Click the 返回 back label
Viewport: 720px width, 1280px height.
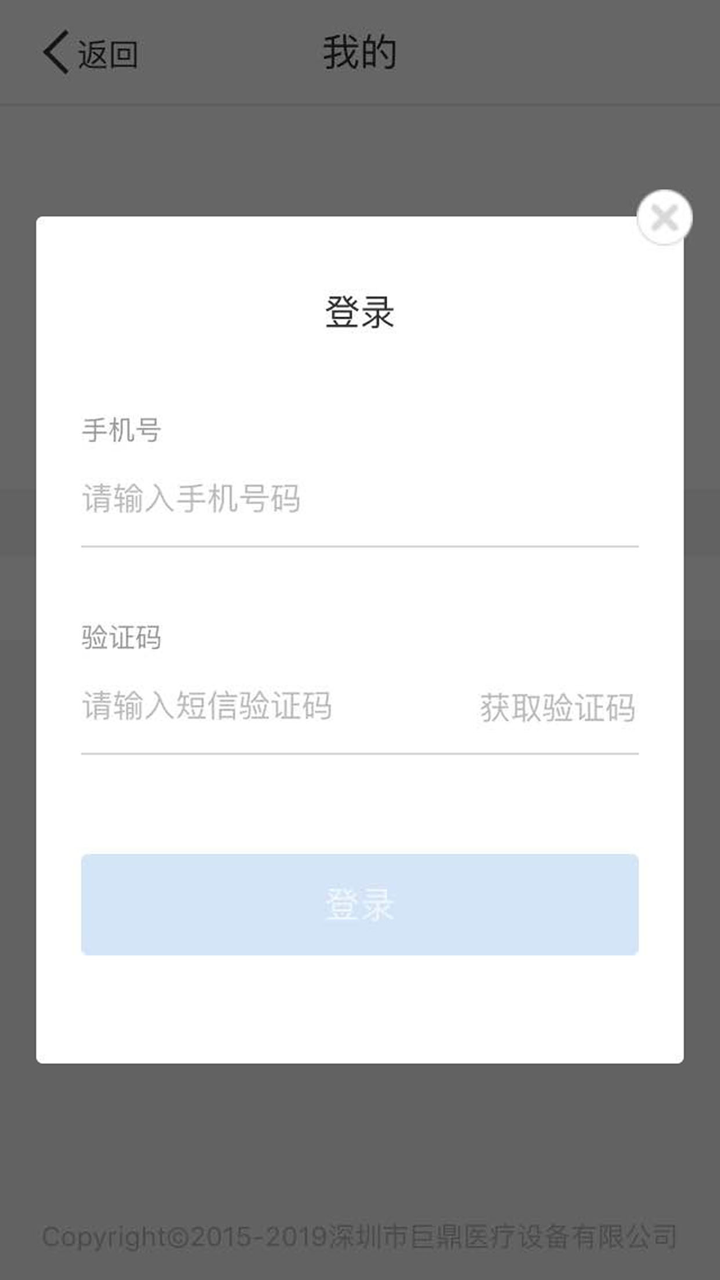click(x=107, y=53)
